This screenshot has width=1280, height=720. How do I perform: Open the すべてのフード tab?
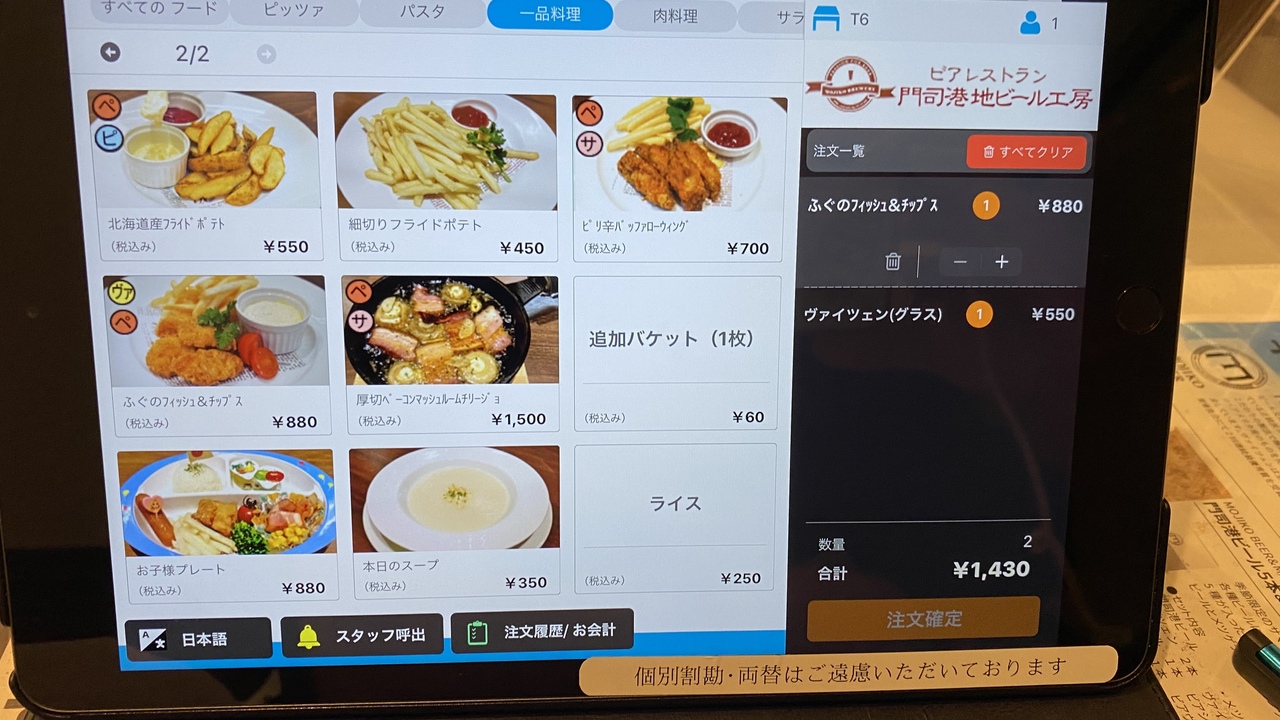[x=160, y=10]
